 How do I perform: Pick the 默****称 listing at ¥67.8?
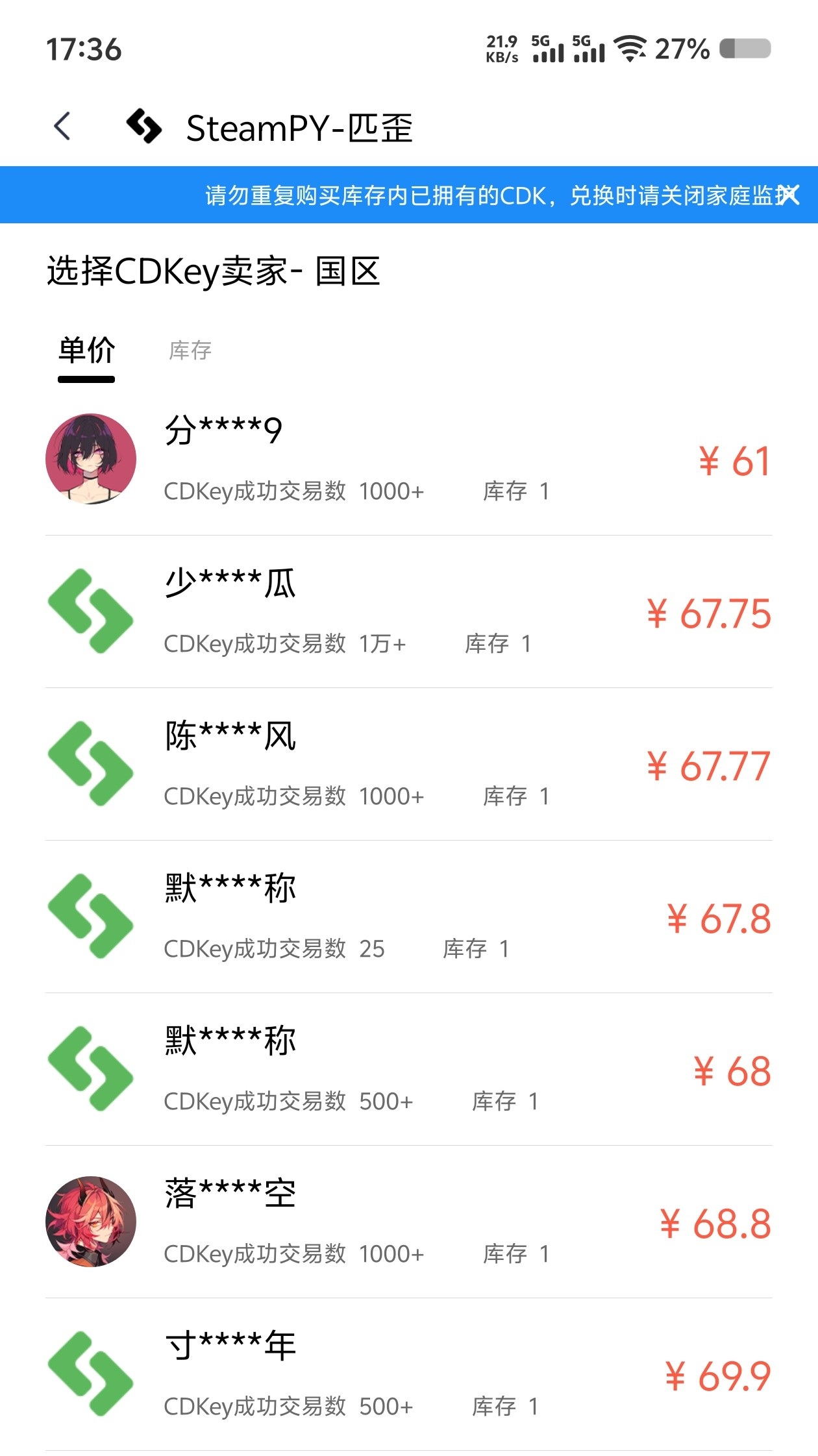[x=409, y=917]
